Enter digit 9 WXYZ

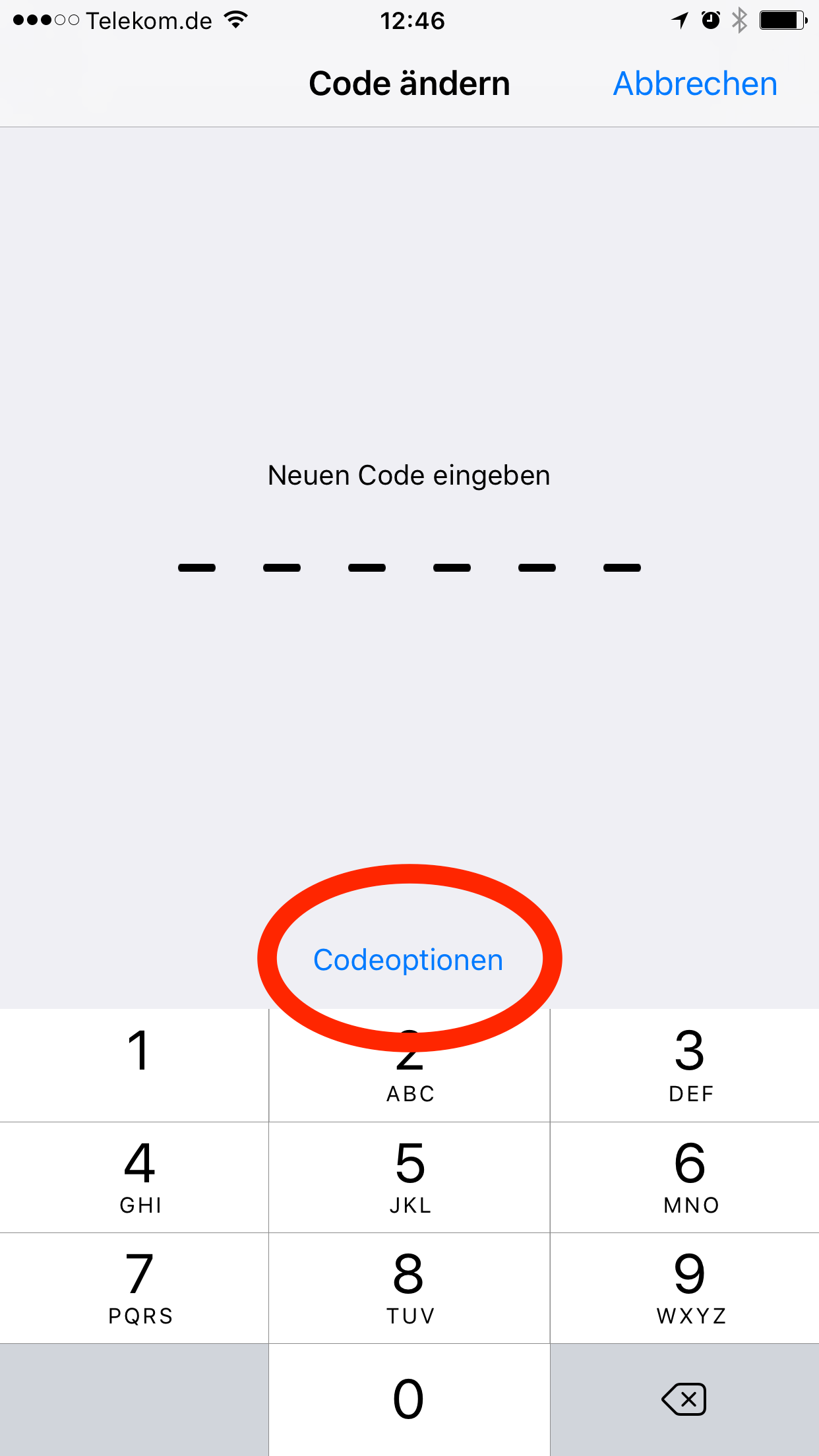pos(684,1288)
